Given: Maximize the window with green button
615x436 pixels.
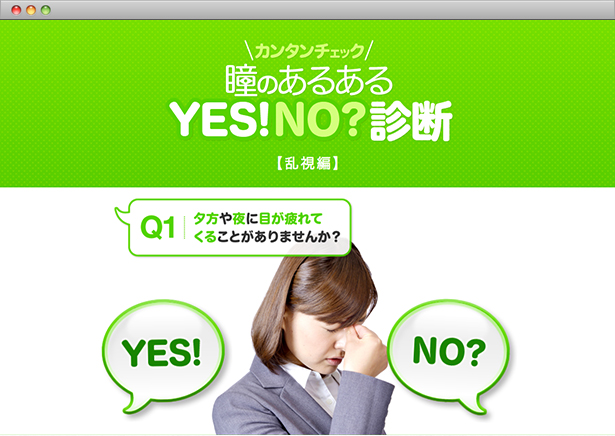Looking at the screenshot, I should tap(45, 9).
